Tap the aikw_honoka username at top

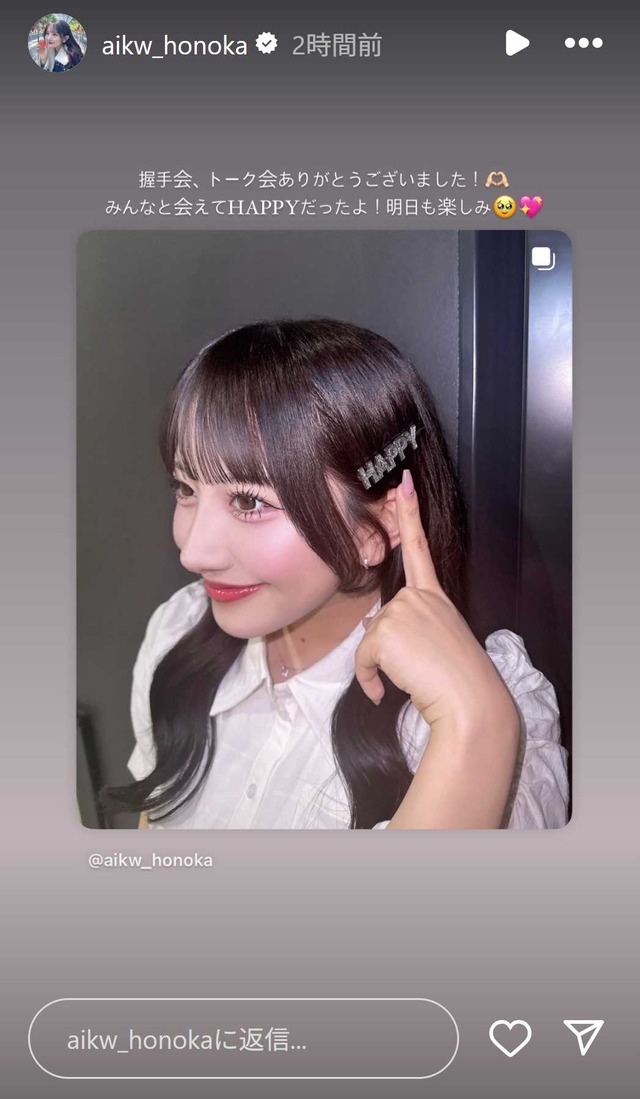[x=175, y=46]
